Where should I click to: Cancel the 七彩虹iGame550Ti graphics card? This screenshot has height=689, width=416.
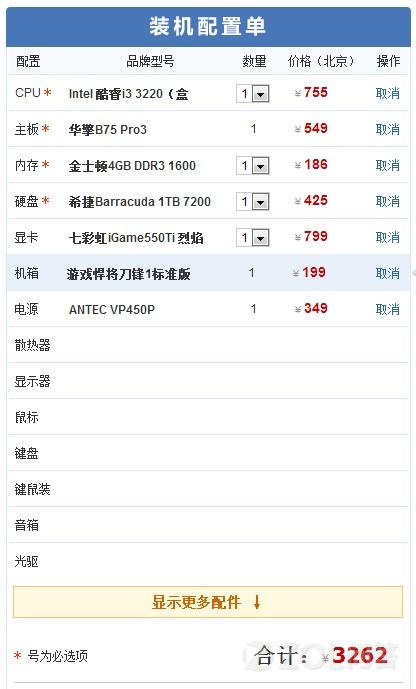click(387, 237)
